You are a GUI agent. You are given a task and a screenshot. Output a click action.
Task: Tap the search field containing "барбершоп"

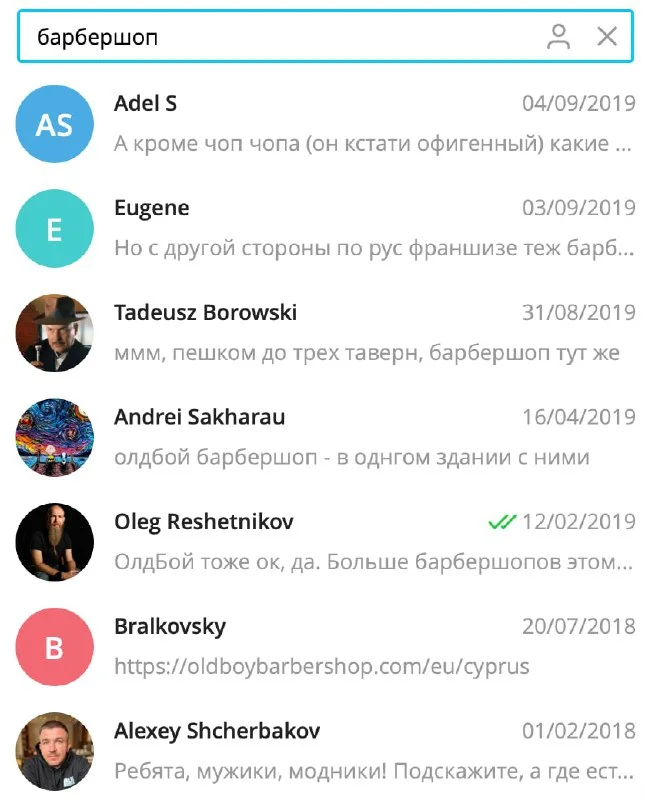click(280, 37)
